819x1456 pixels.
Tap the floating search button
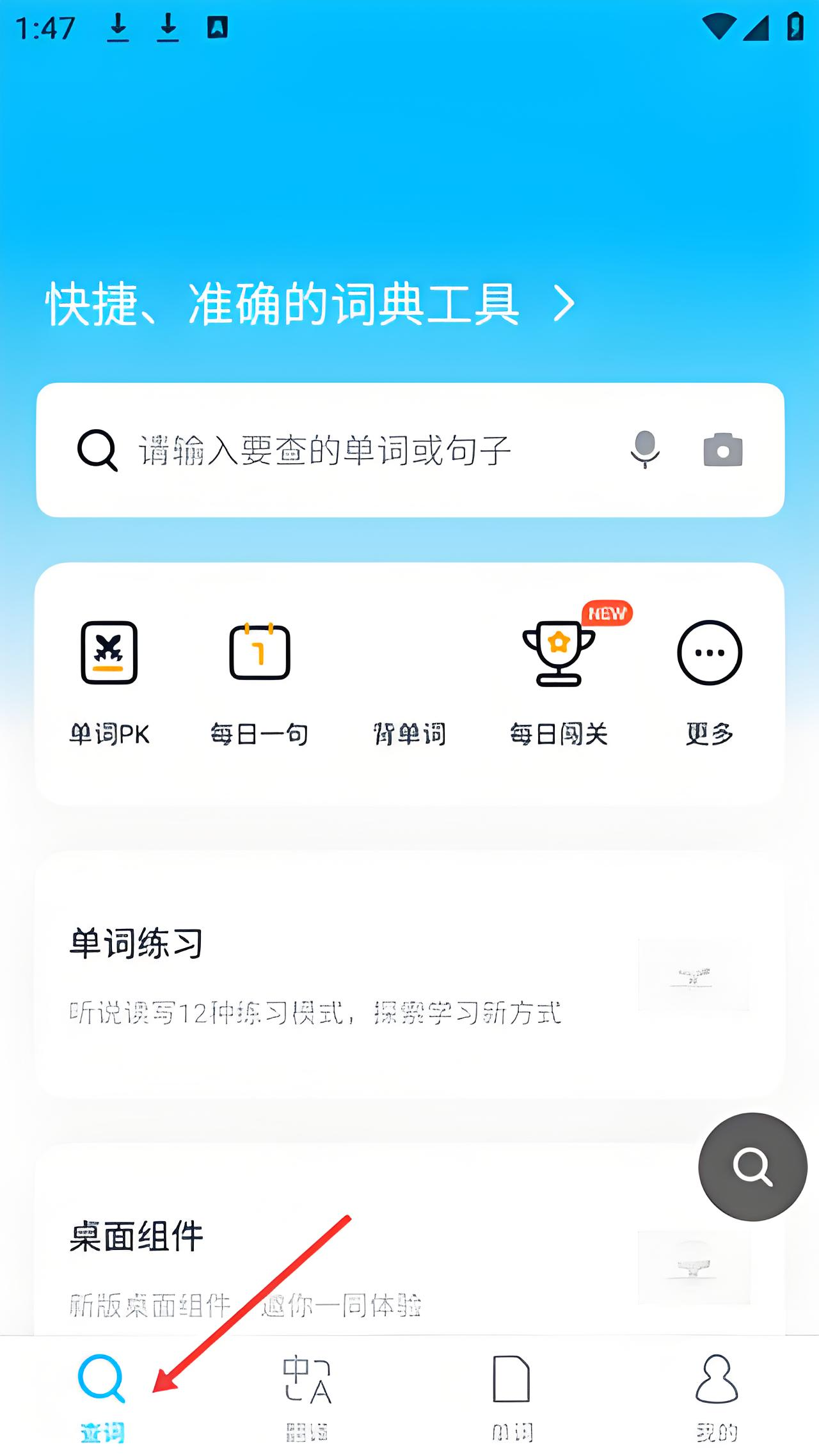tap(752, 1167)
